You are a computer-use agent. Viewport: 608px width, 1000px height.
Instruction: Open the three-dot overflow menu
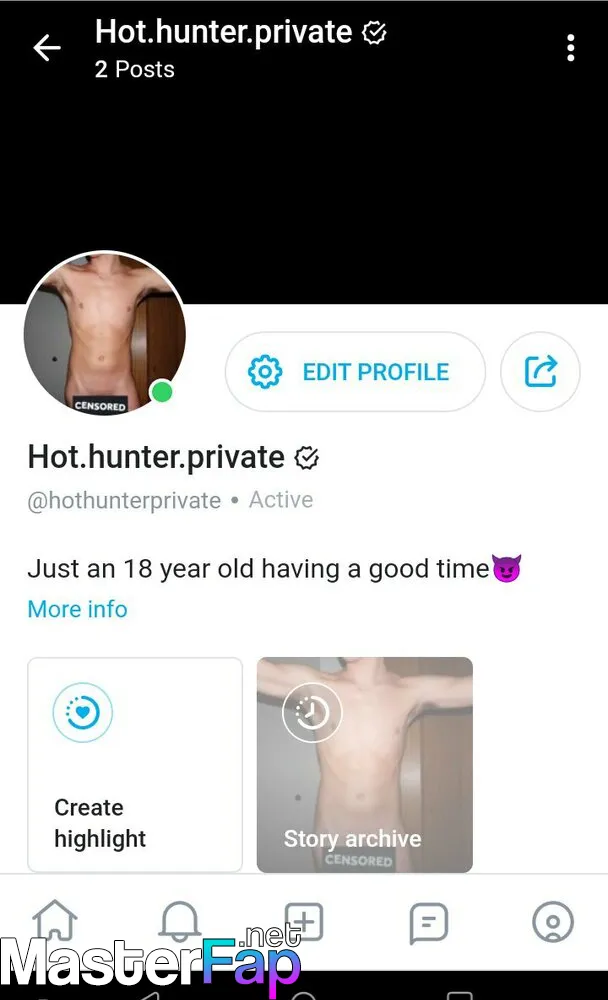[570, 48]
